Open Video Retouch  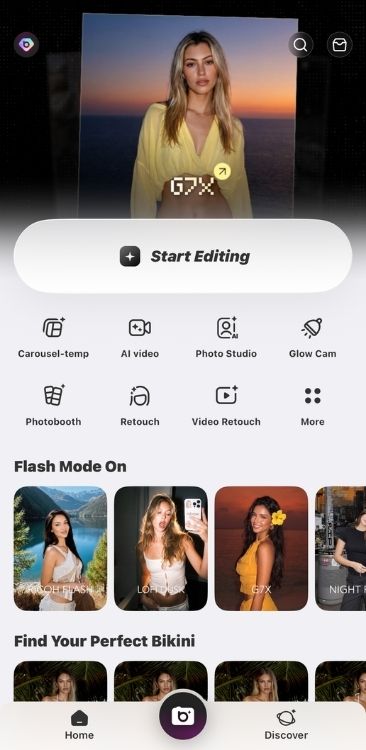pyautogui.click(x=226, y=406)
